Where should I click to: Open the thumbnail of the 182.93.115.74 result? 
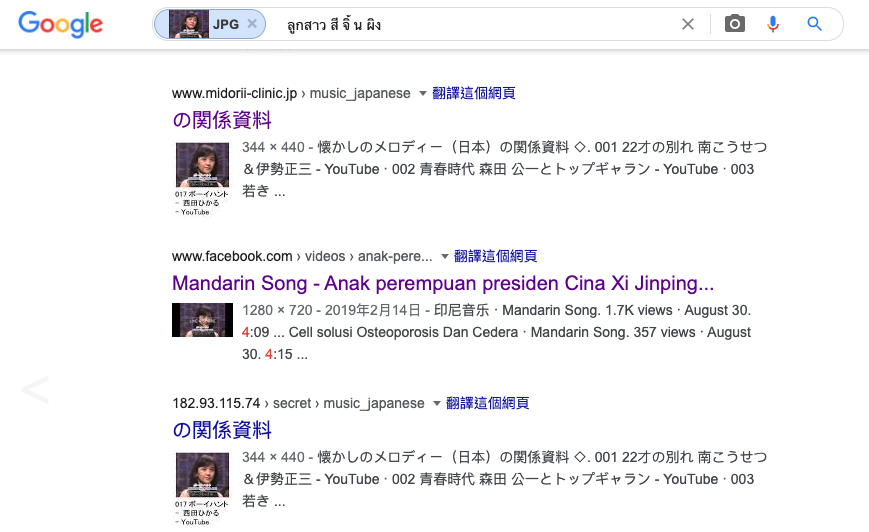(x=202, y=476)
